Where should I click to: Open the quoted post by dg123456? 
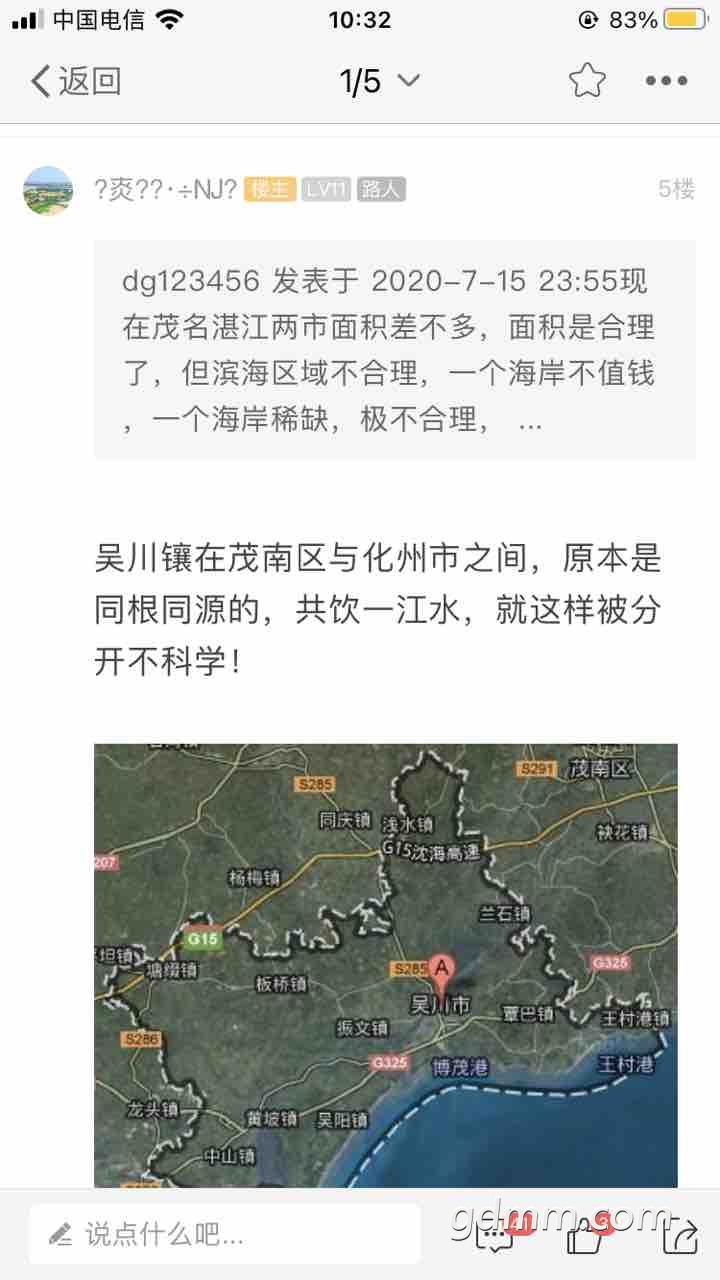click(x=394, y=350)
